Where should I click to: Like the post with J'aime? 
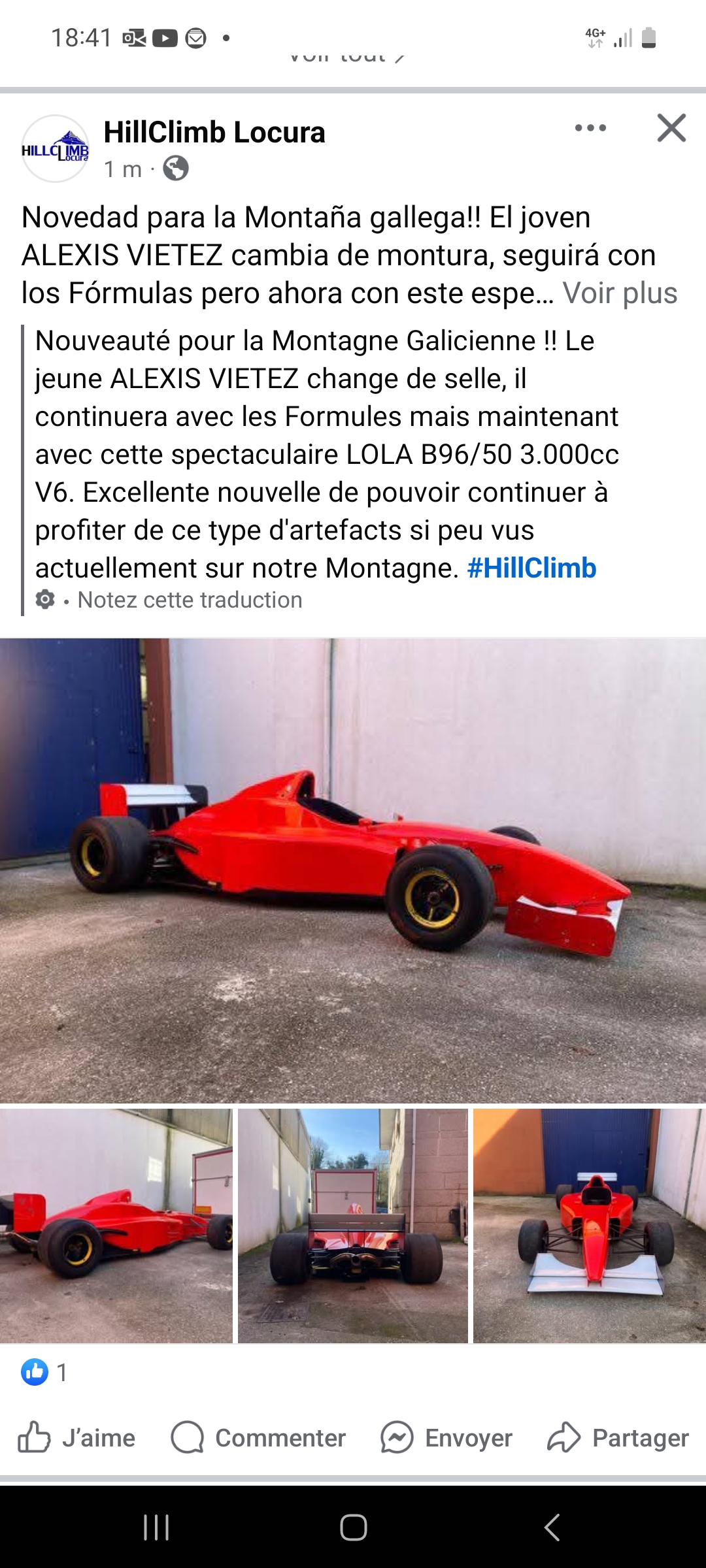[x=77, y=1438]
